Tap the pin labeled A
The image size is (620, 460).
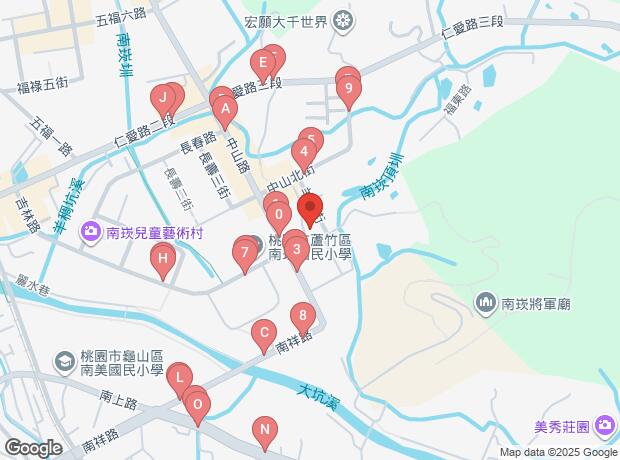pyautogui.click(x=227, y=109)
